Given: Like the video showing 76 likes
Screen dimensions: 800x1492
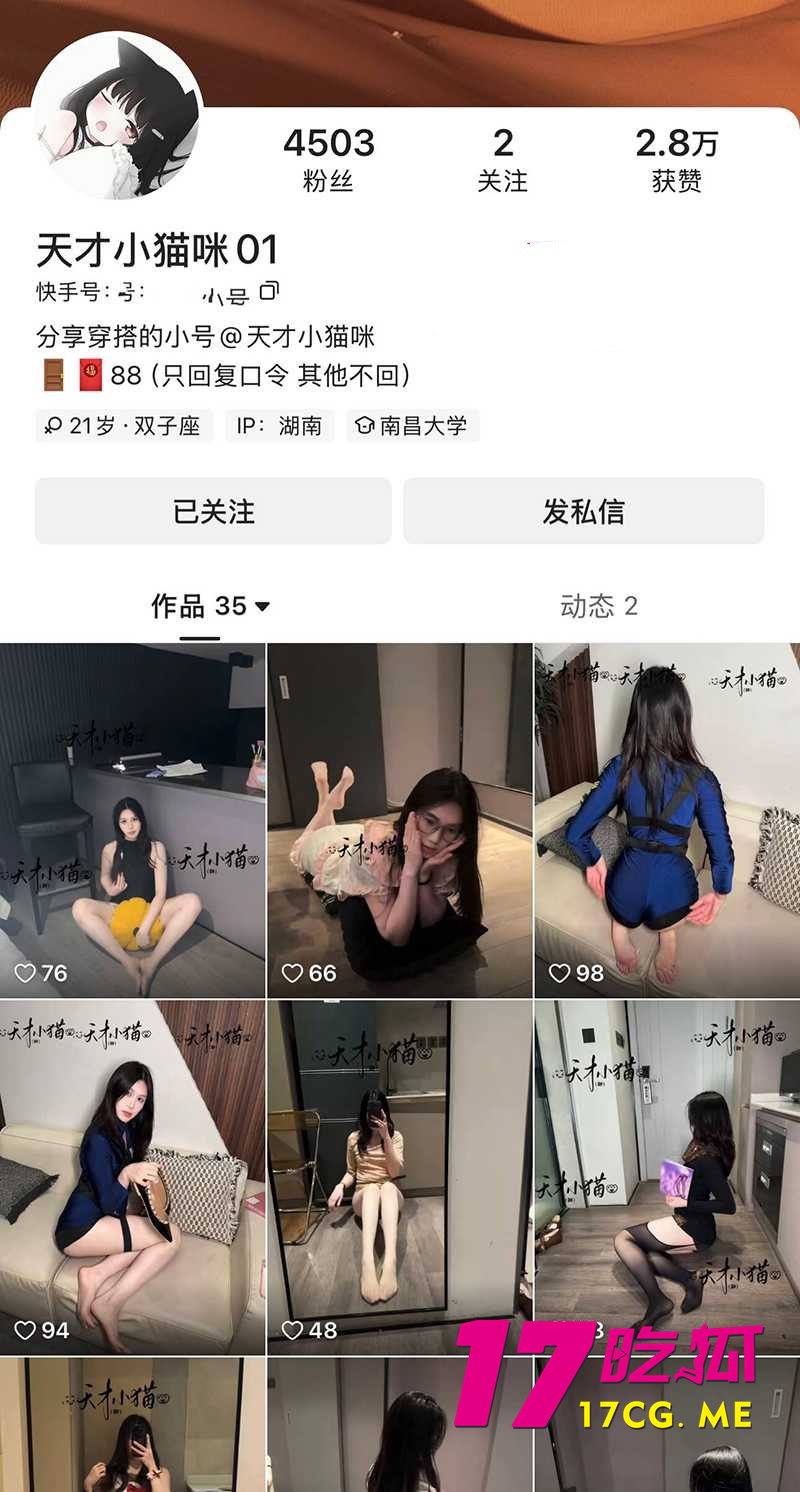Looking at the screenshot, I should (22, 970).
